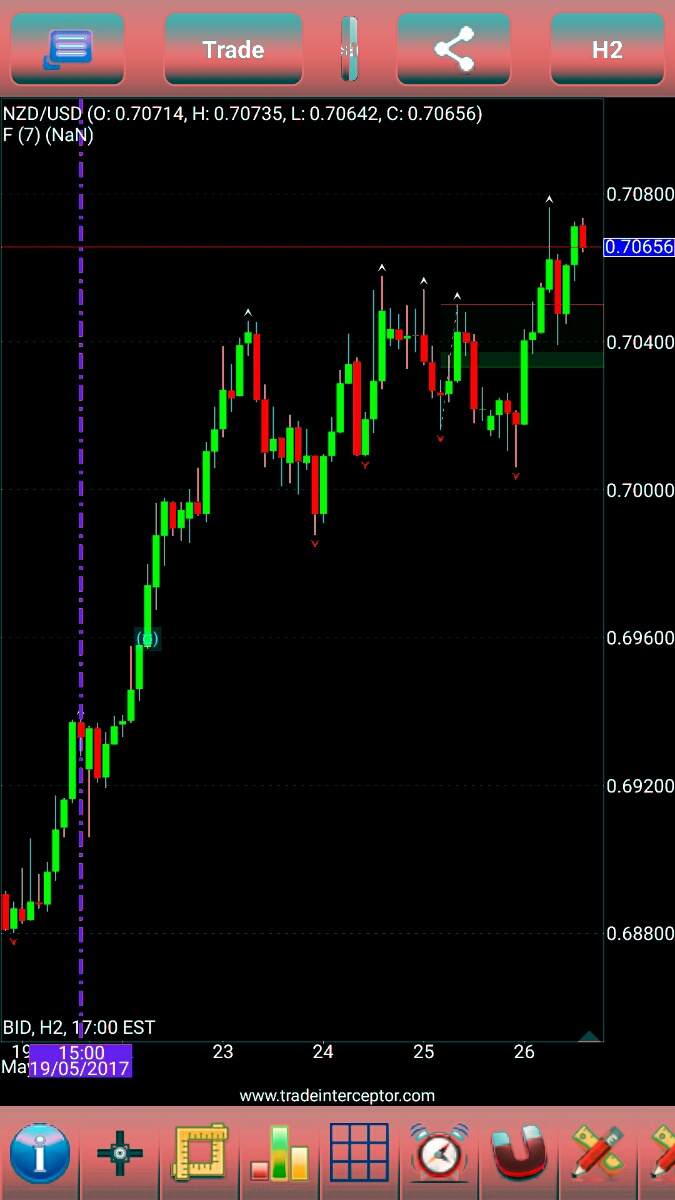Open drawing tools pencil and ruler icon
The image size is (675, 1200).
click(x=598, y=1153)
